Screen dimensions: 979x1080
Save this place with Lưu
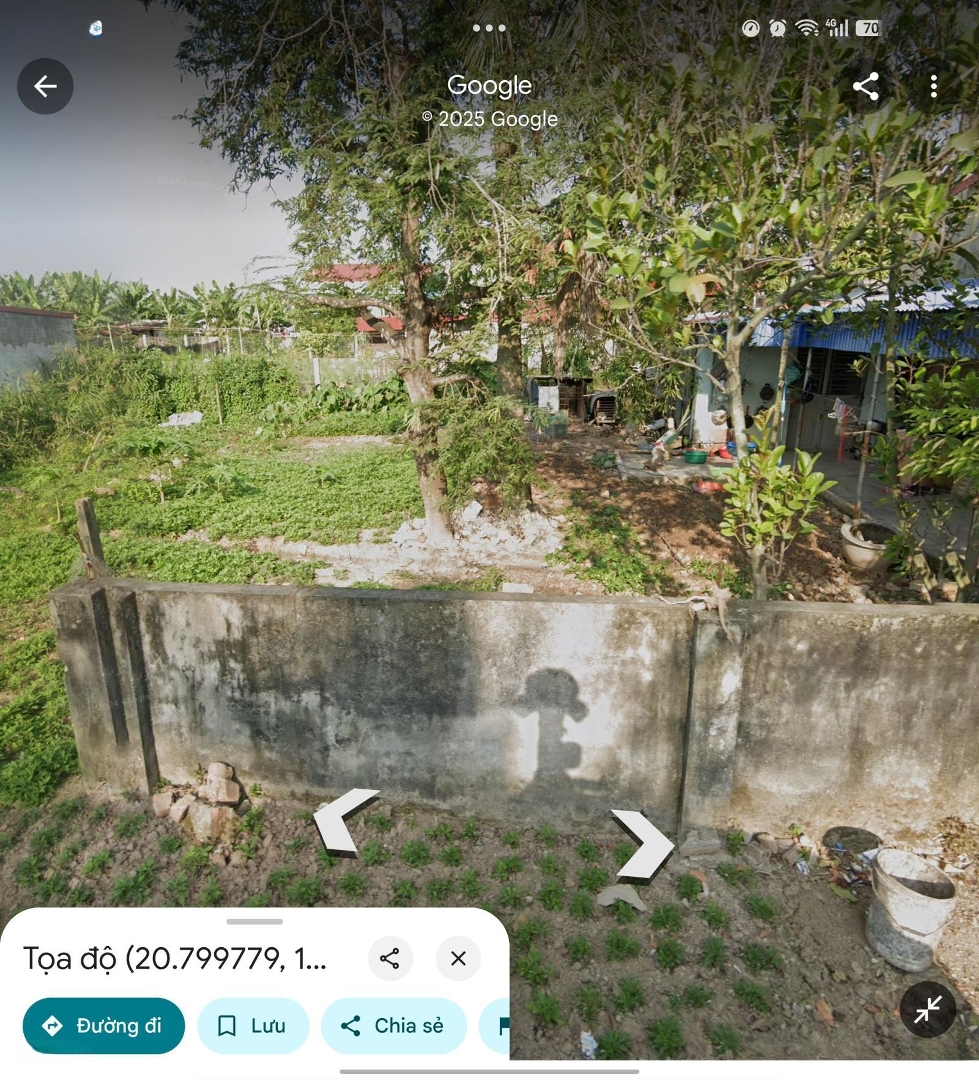pyautogui.click(x=253, y=1025)
